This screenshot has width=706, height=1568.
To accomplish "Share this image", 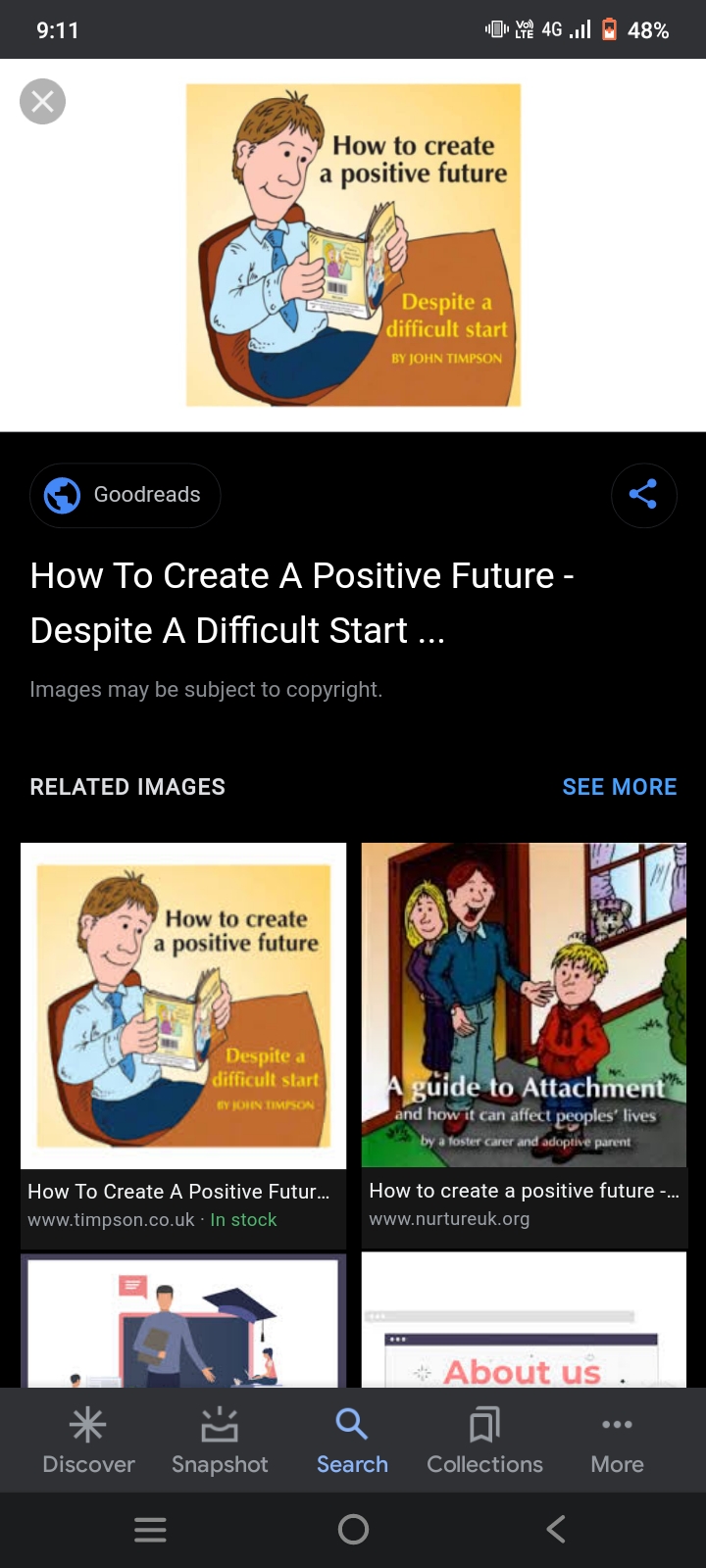I will click(643, 494).
